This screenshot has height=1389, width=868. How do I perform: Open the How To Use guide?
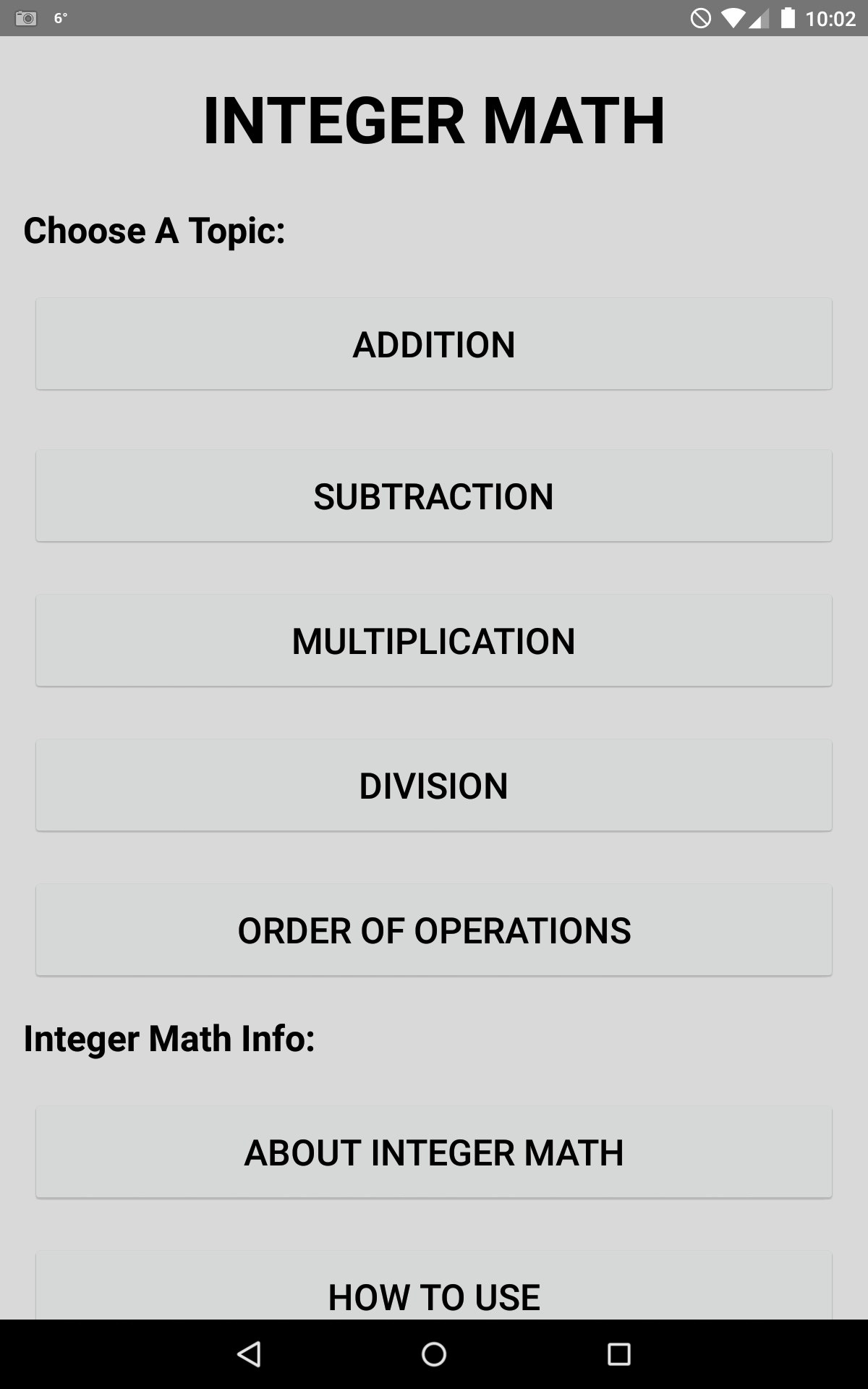pos(434,1291)
